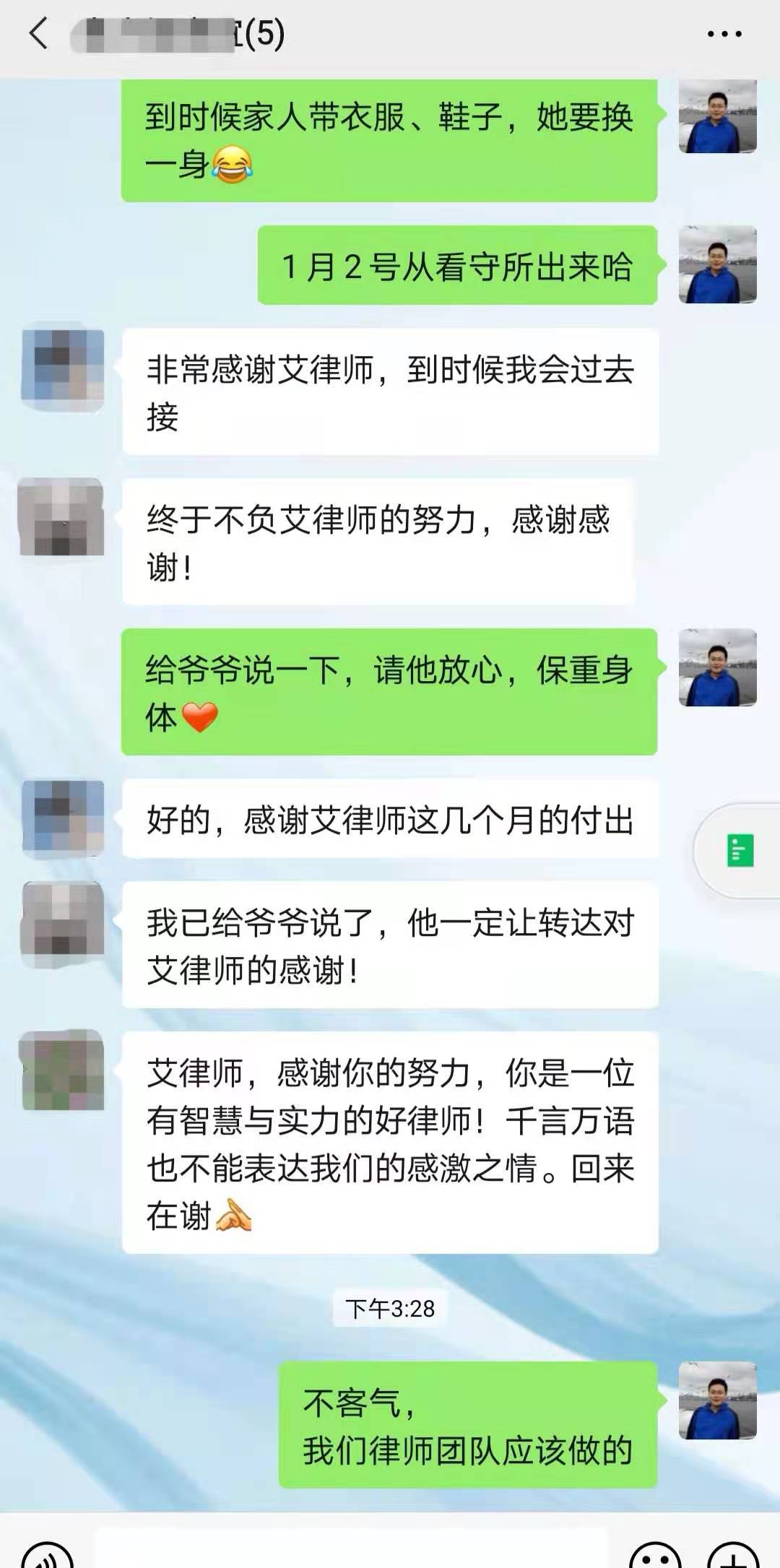780x1568 pixels.
Task: Open the emoji sticker panel
Action: tap(655, 1556)
